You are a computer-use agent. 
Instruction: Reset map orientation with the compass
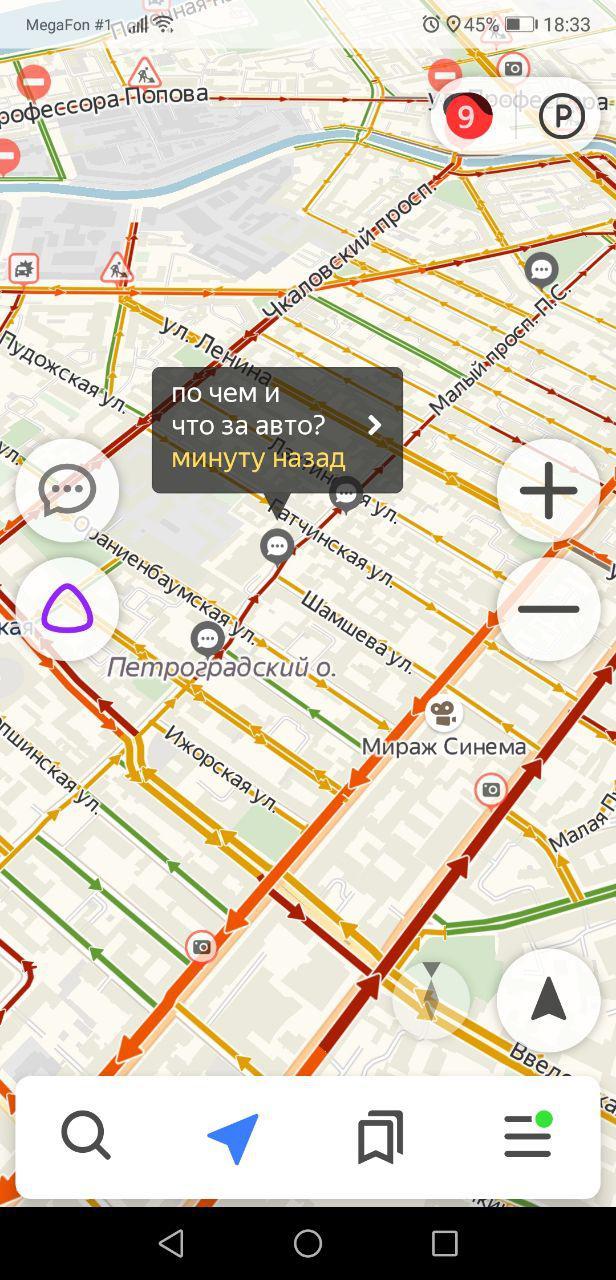coord(431,999)
